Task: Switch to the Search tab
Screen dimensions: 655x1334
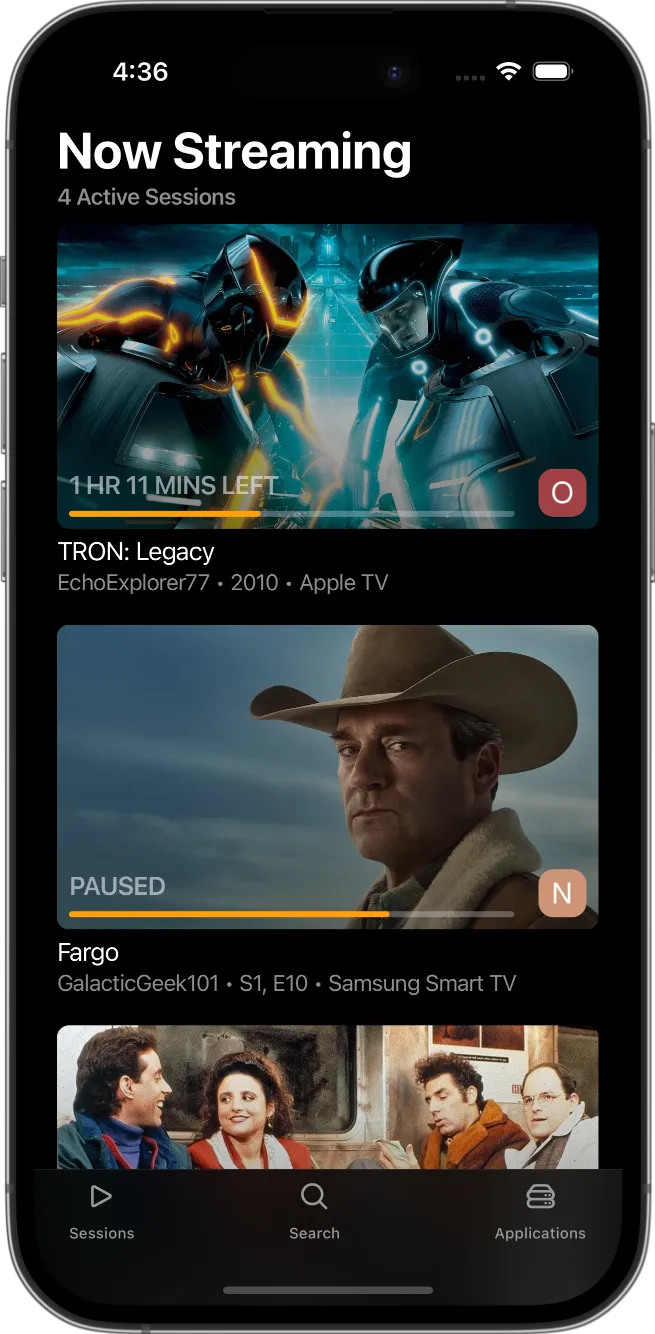Action: 314,1211
